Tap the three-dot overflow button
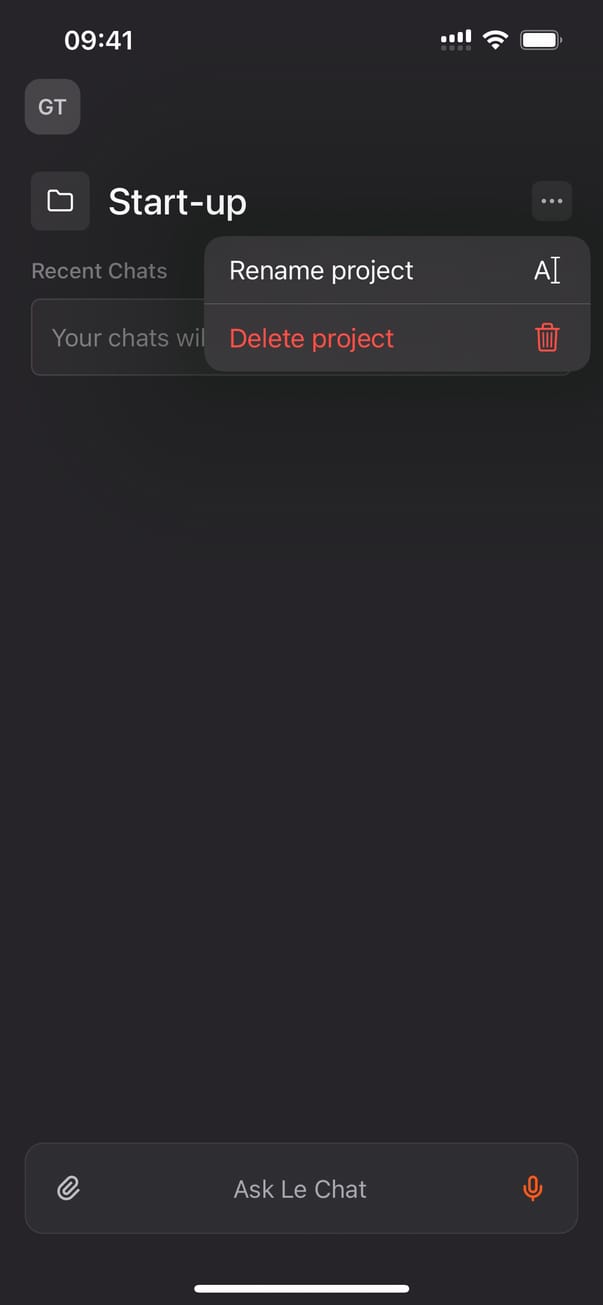Image resolution: width=603 pixels, height=1305 pixels. (551, 201)
